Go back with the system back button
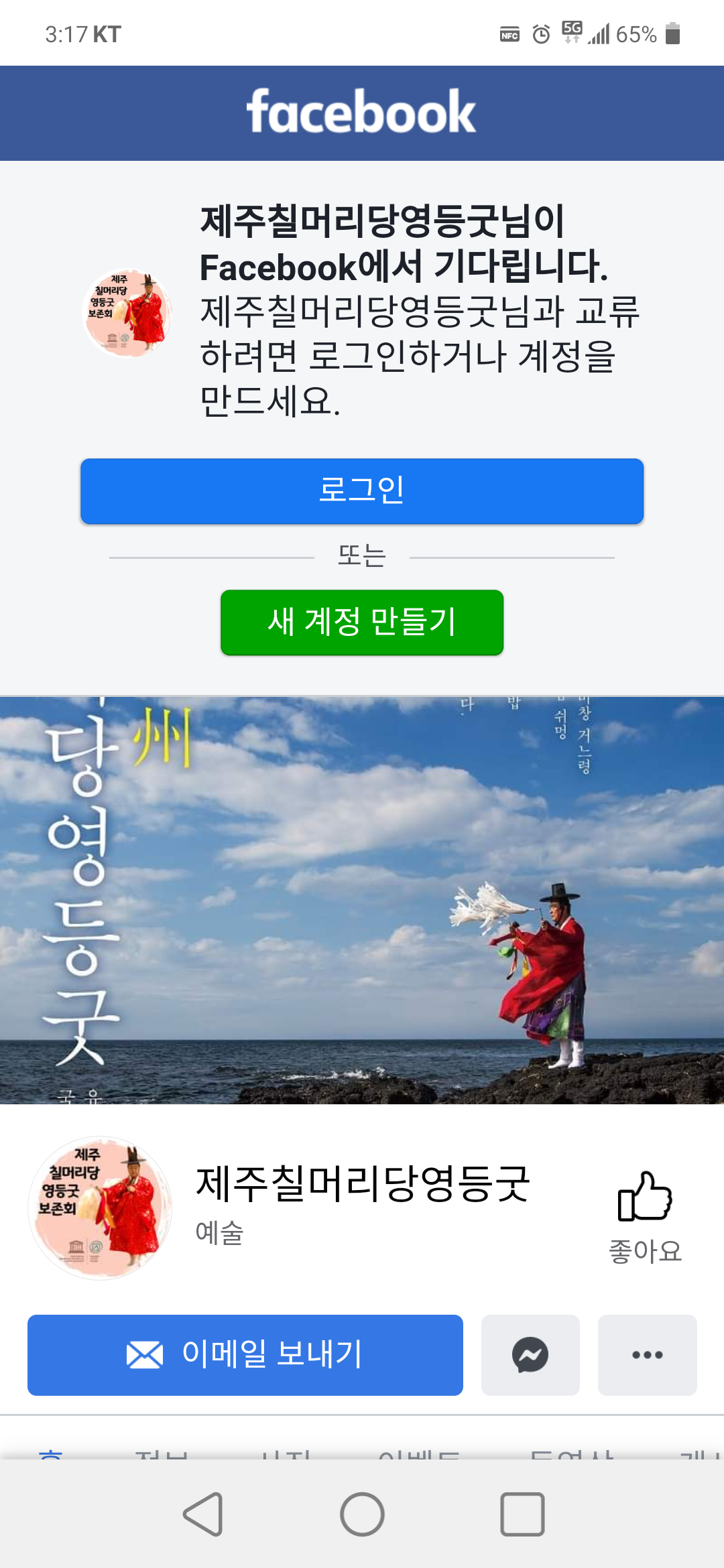Image resolution: width=724 pixels, height=1568 pixels. point(203,1514)
